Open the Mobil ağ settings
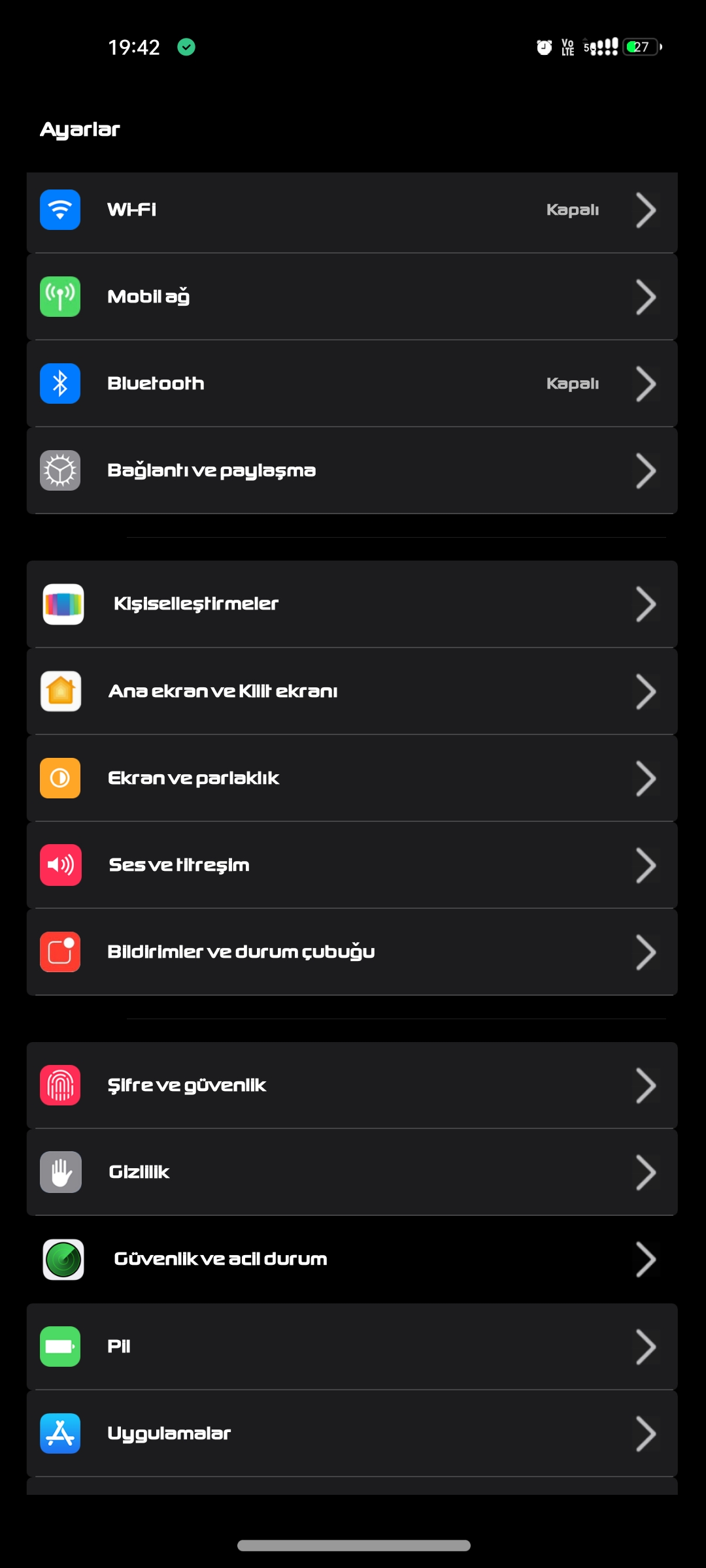 click(352, 297)
